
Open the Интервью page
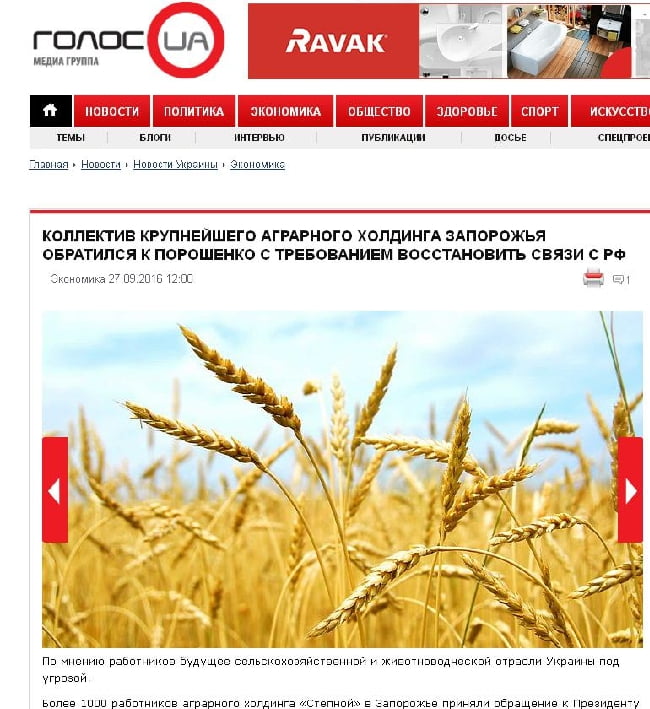pos(259,137)
